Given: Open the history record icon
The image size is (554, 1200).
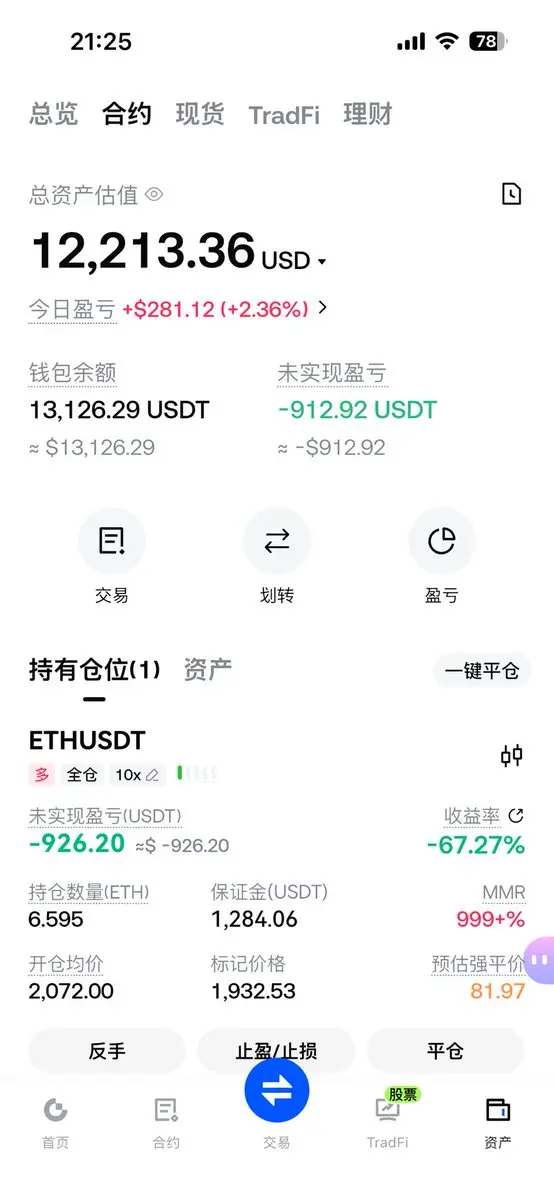Looking at the screenshot, I should [511, 194].
